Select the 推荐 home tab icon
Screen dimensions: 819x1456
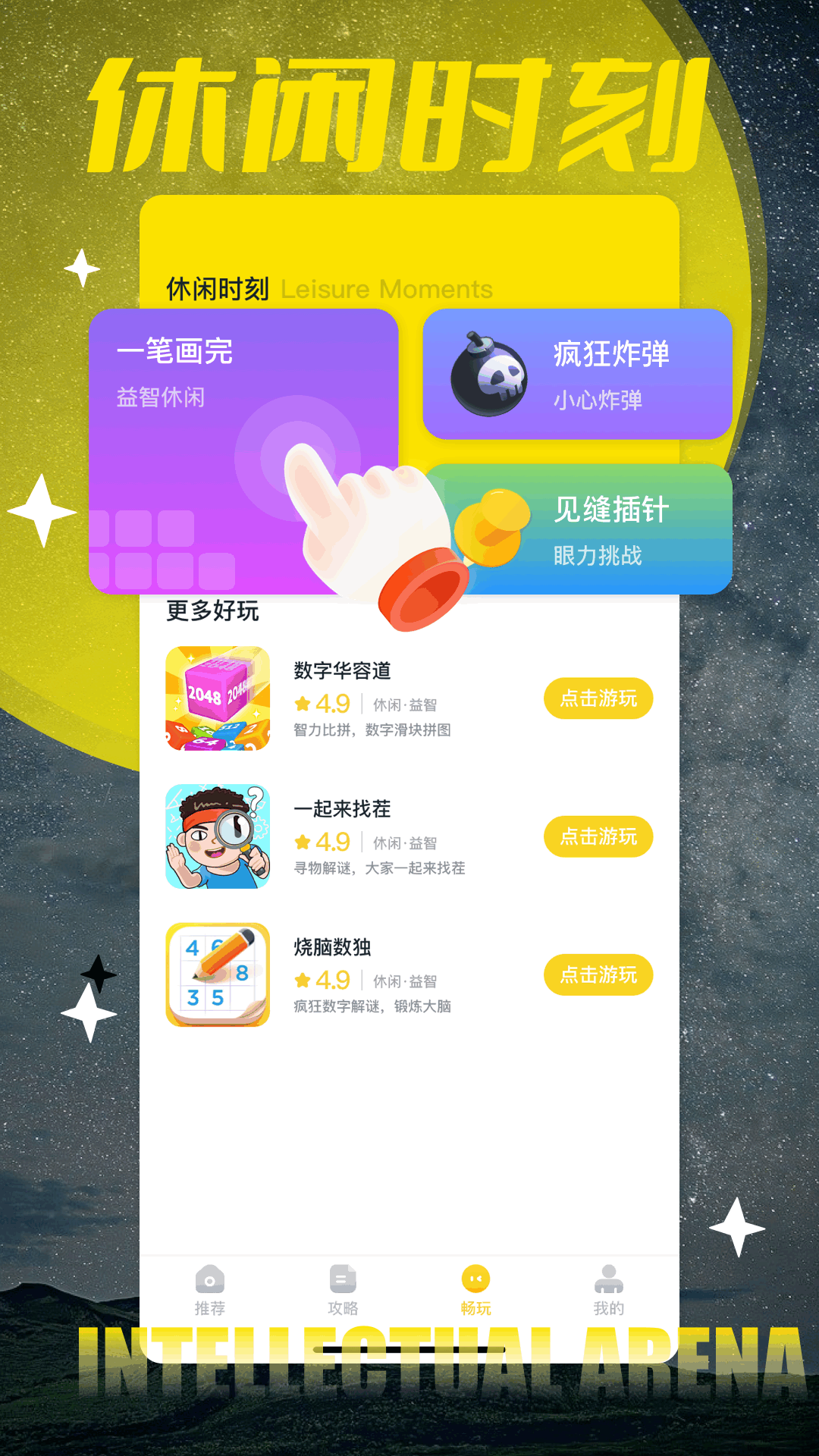[x=210, y=1279]
